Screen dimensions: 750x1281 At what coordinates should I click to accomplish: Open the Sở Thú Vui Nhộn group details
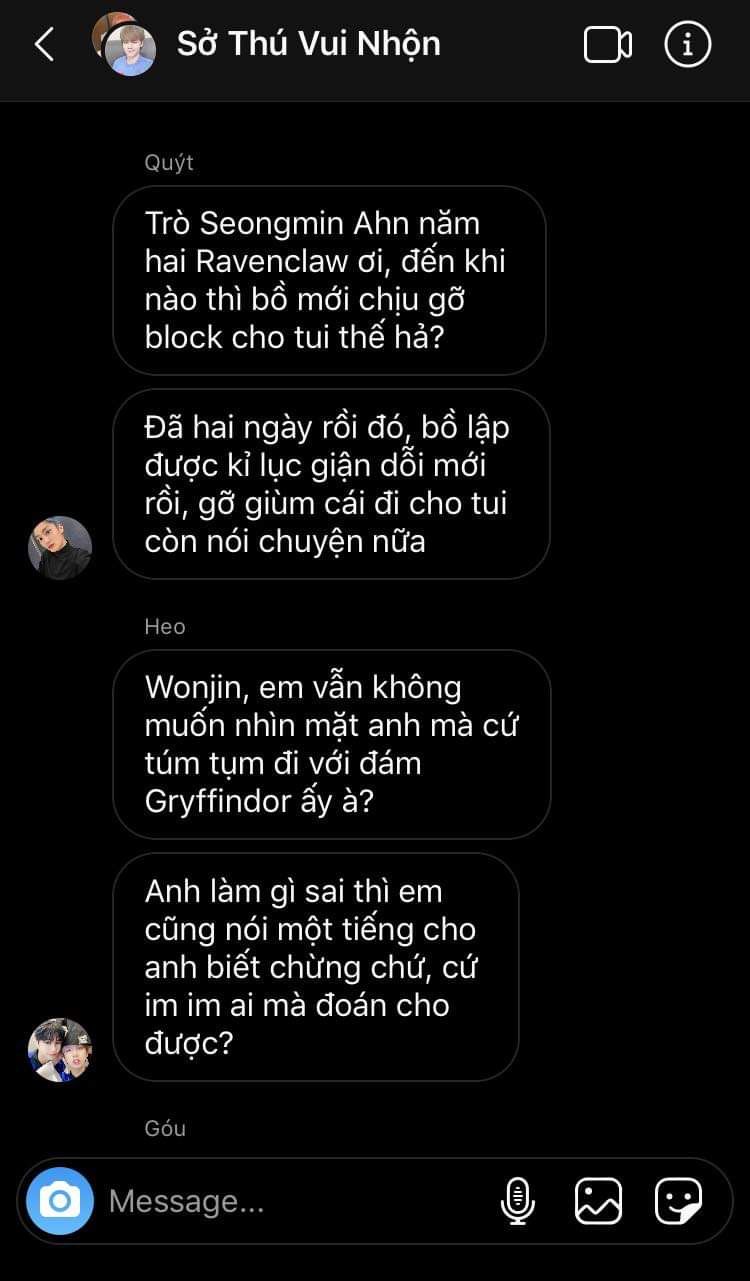(x=308, y=44)
